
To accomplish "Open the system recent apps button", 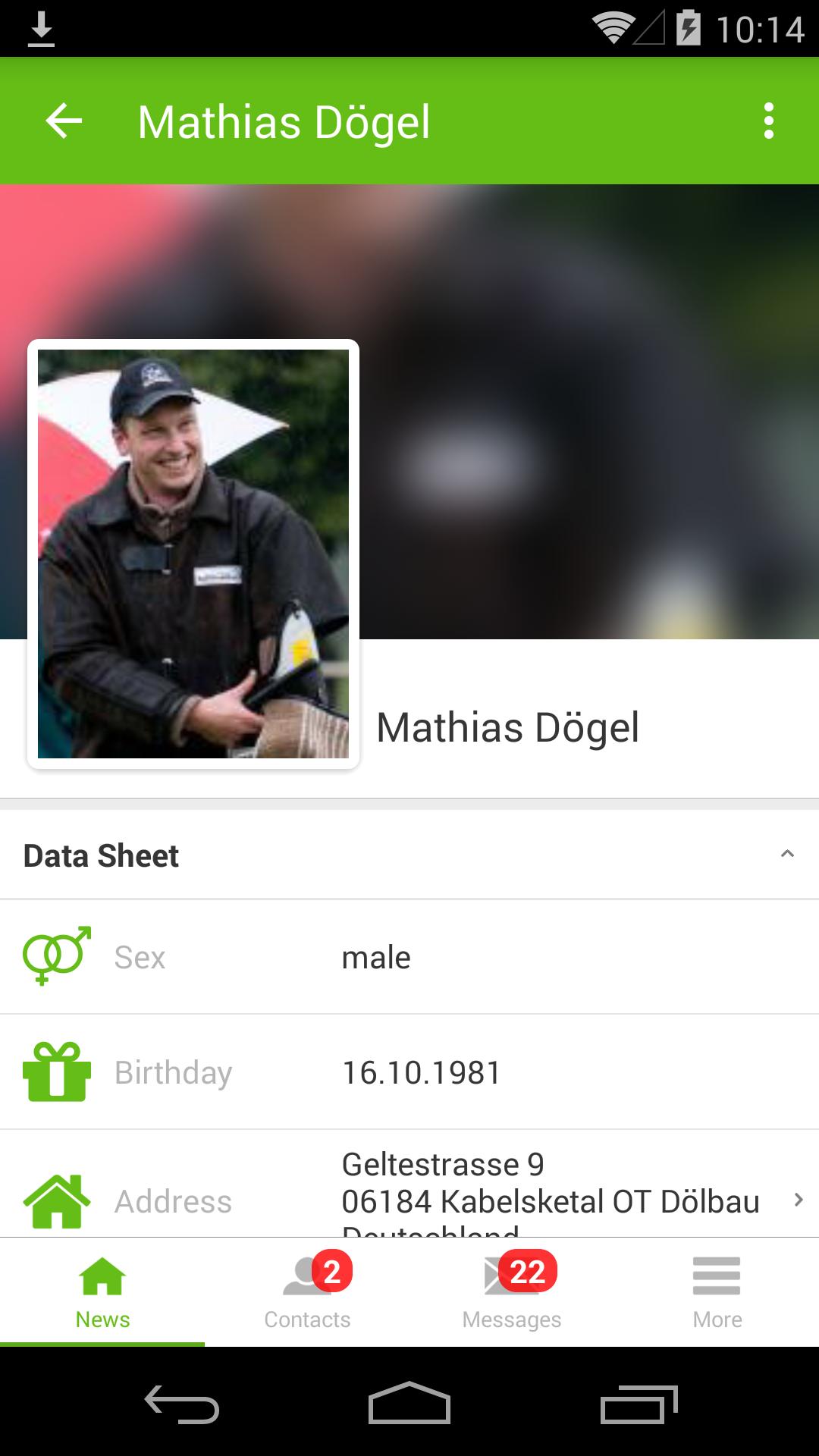I will 639,1403.
